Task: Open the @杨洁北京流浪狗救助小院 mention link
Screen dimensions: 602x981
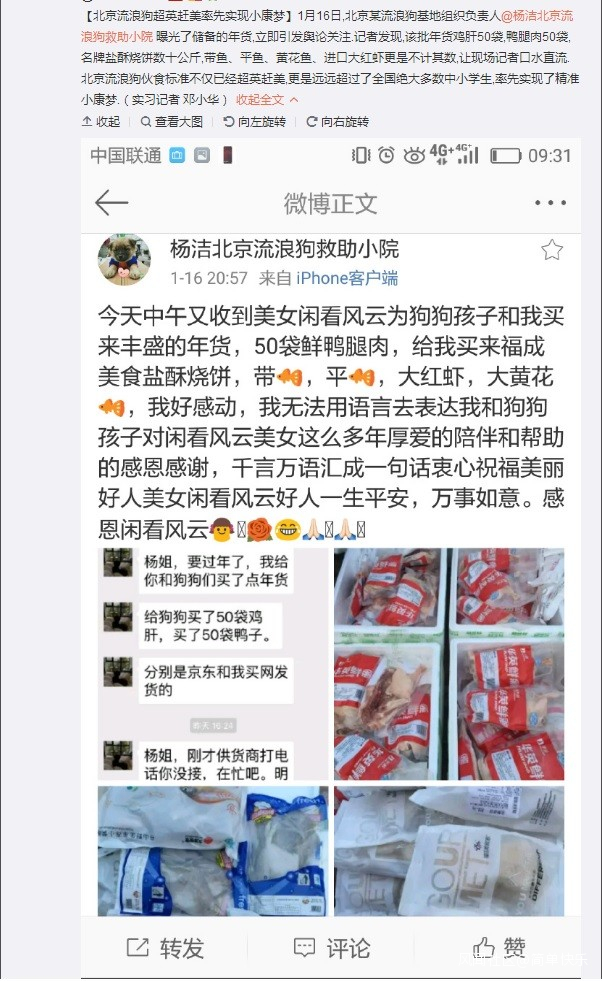Action: coord(537,16)
